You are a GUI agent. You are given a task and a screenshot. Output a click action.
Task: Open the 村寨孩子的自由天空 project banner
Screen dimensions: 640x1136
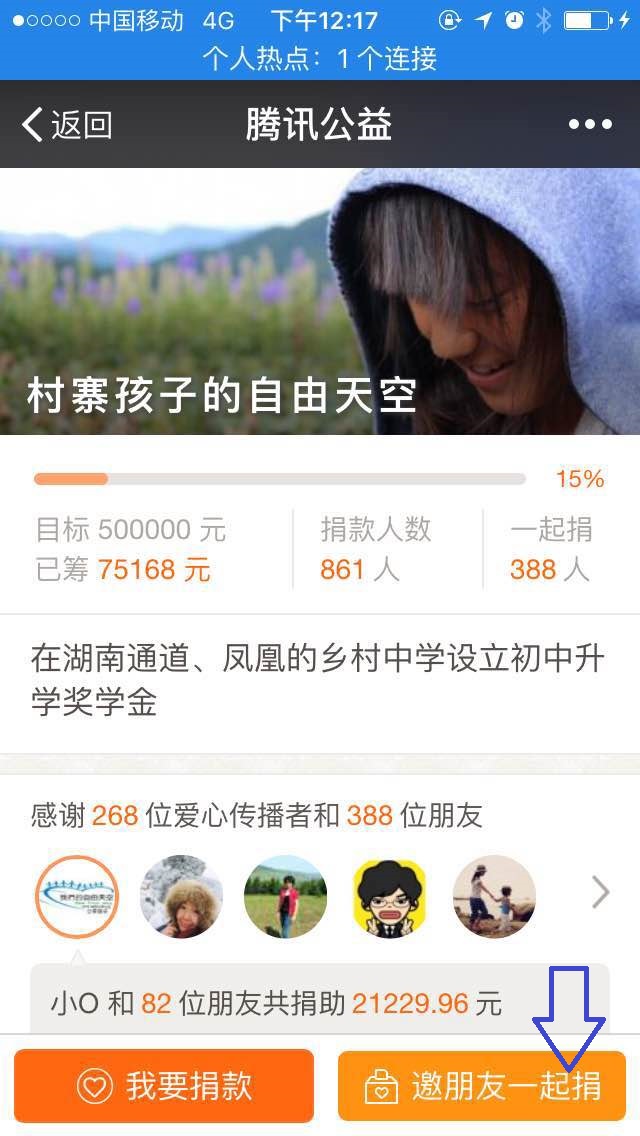point(320,301)
